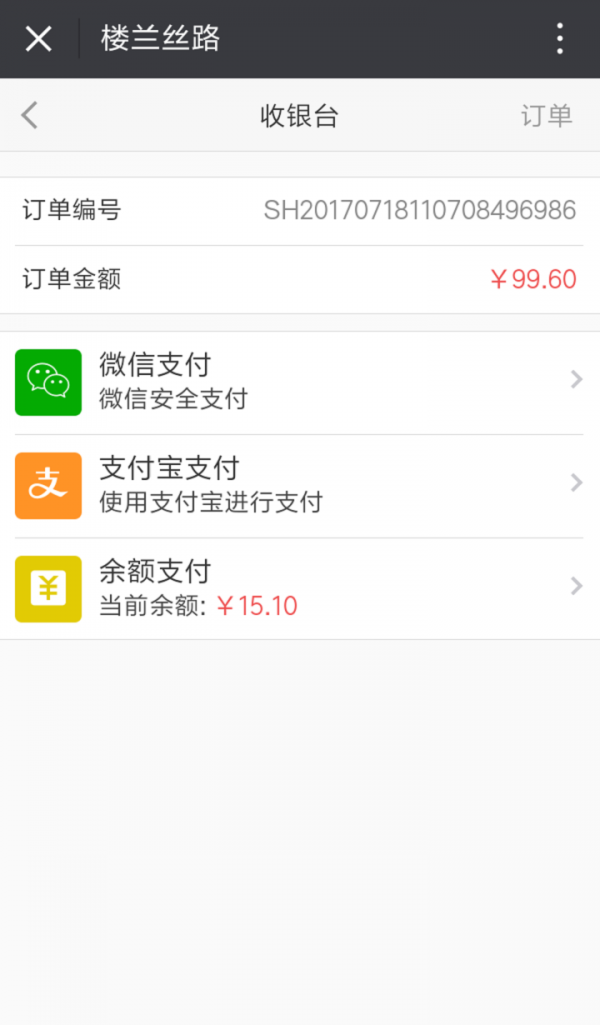600x1025 pixels.
Task: Choose 支付宝支付 to pay
Action: (x=300, y=485)
